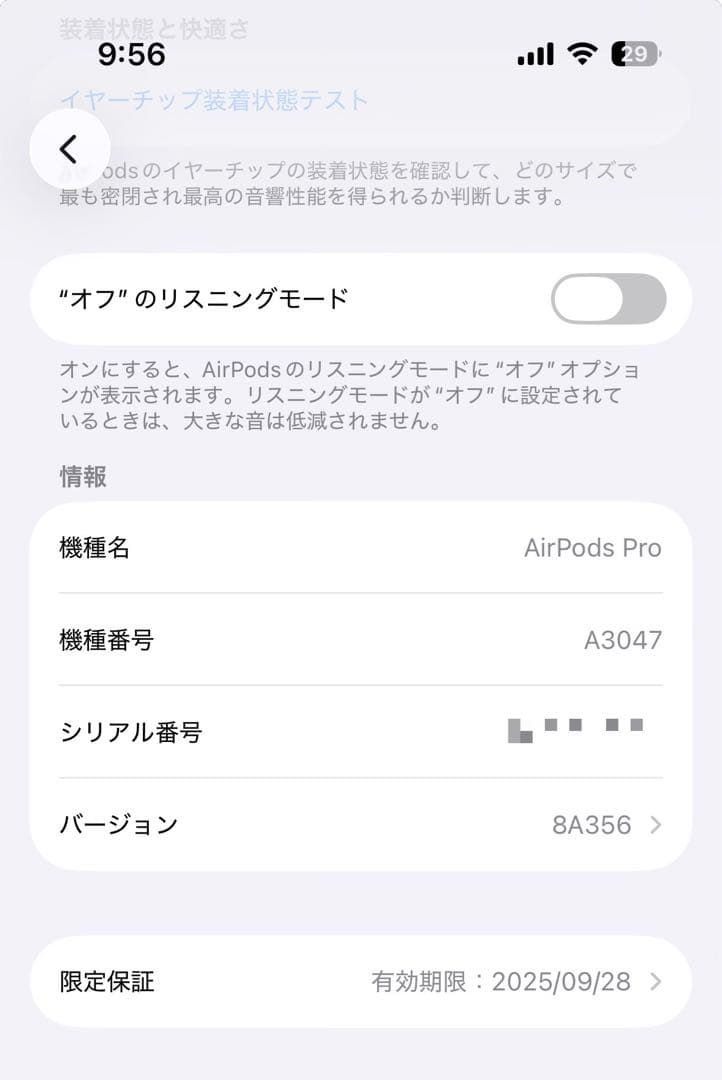Viewport: 722px width, 1080px height.
Task: Tap the AirPods Pro model name value
Action: point(593,548)
